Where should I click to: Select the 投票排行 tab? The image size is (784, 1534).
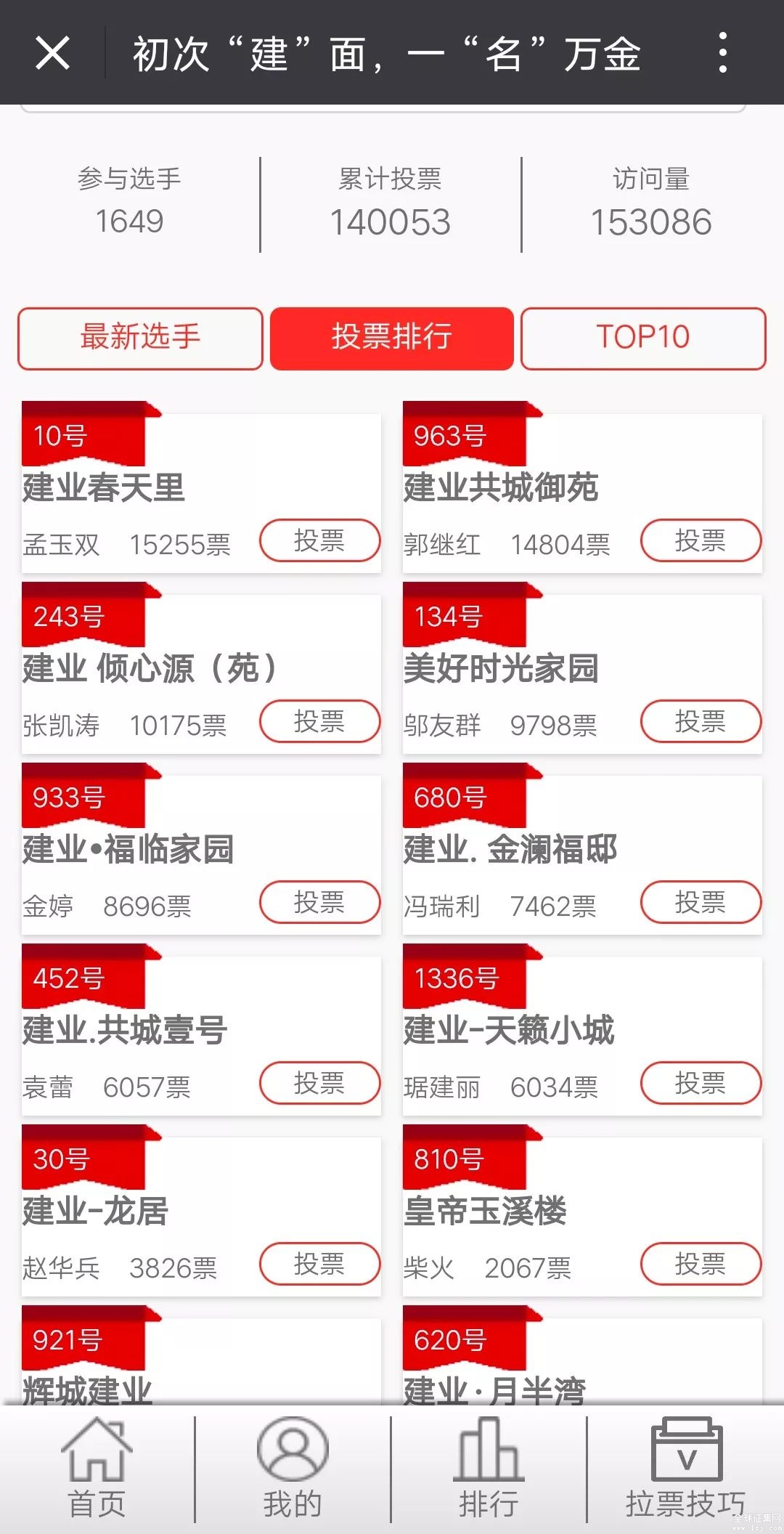391,338
